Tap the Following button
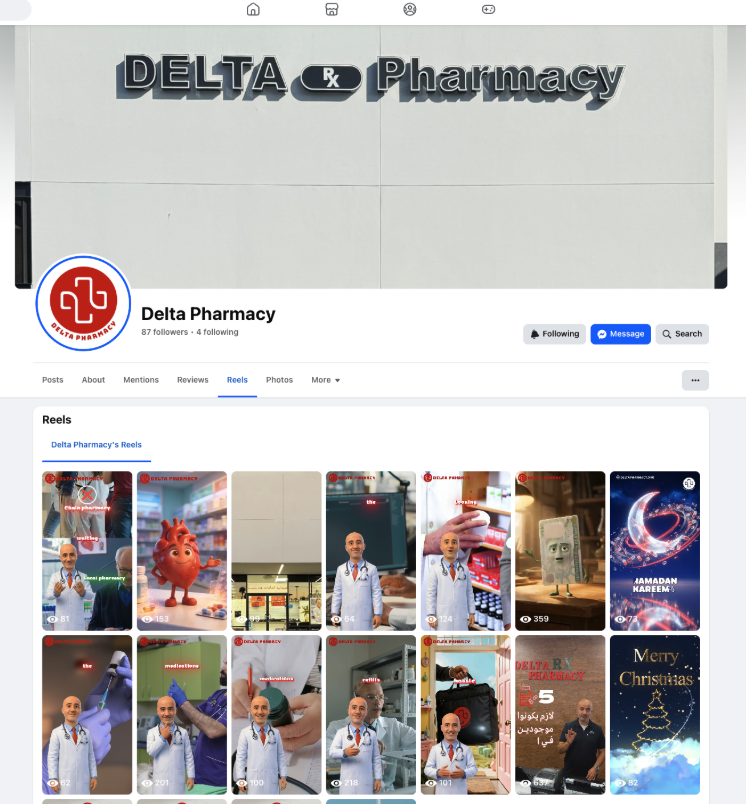The width and height of the screenshot is (746, 804). click(x=554, y=334)
